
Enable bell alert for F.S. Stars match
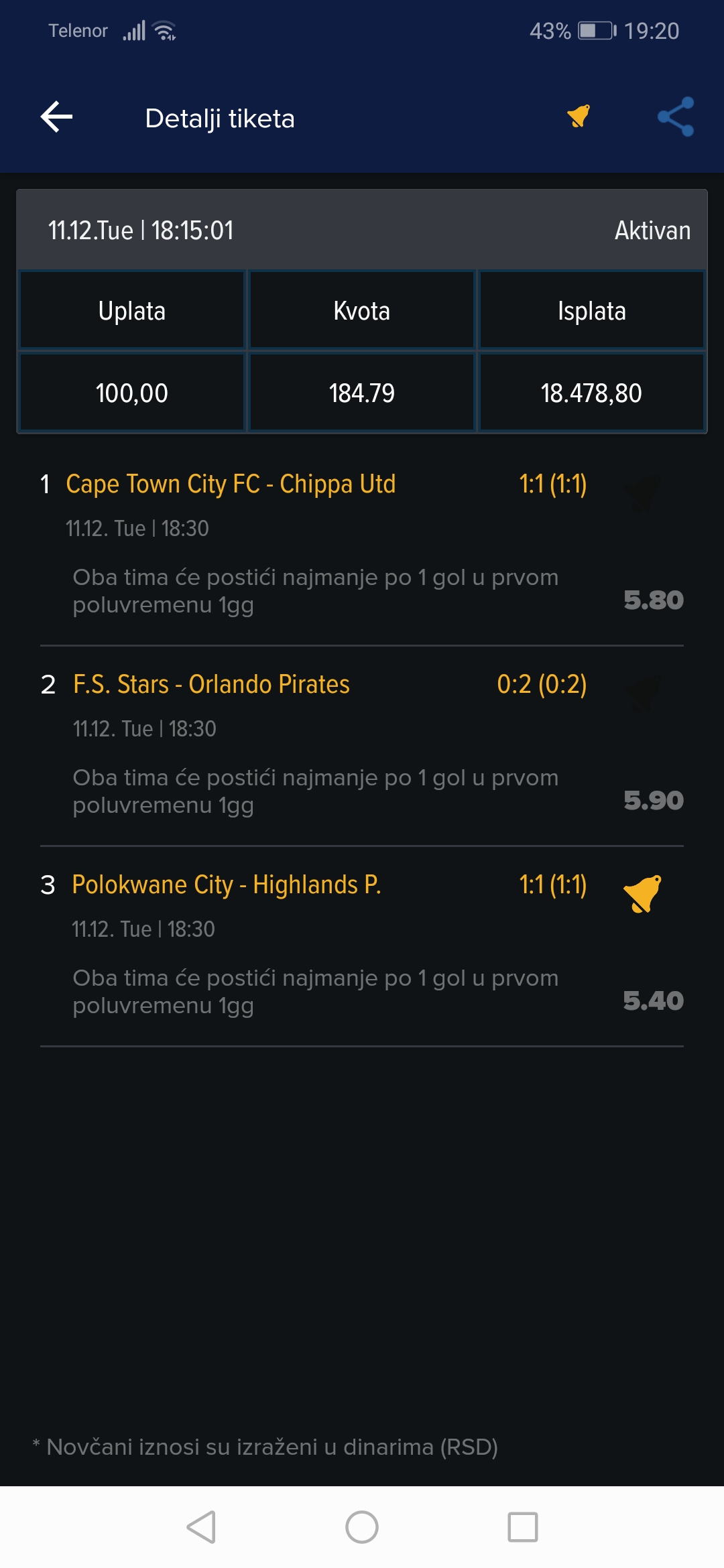point(642,694)
